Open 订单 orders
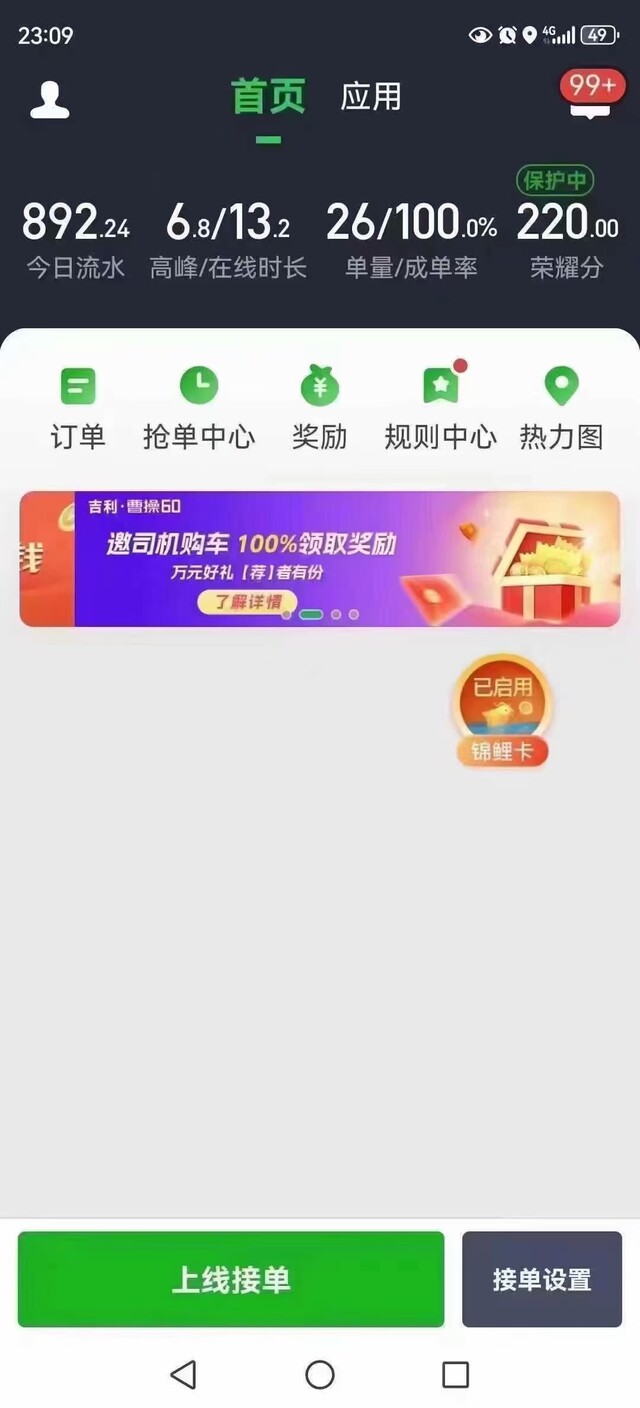640x1408 pixels. (x=78, y=408)
